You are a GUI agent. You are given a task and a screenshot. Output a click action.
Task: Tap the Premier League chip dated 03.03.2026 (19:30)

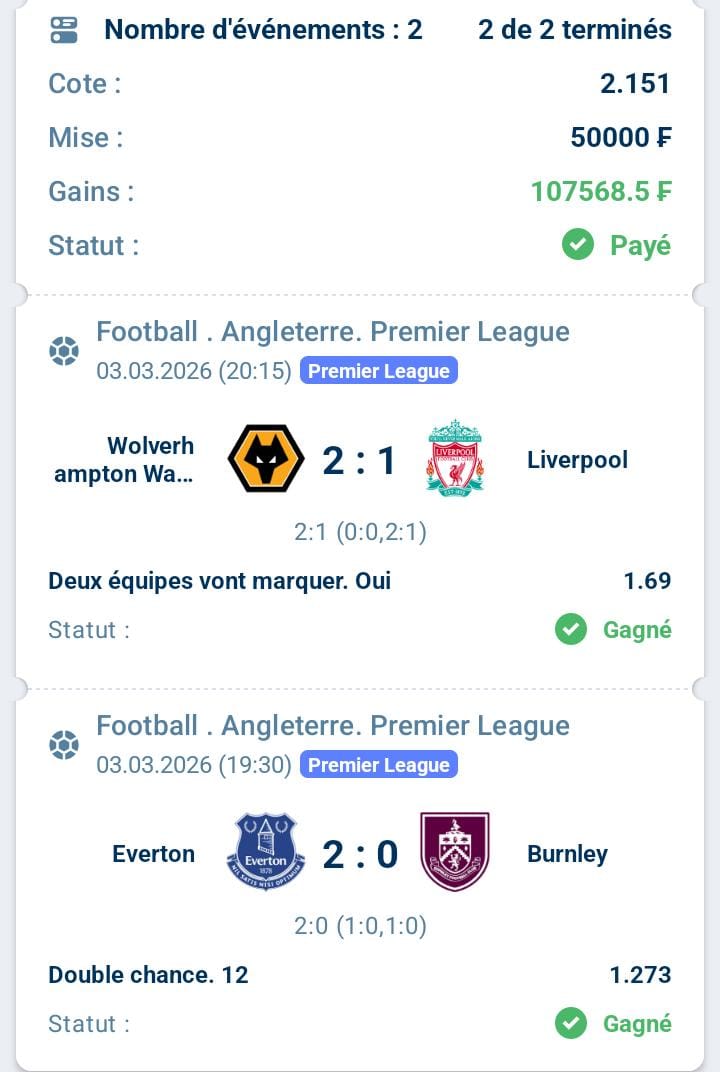pyautogui.click(x=378, y=765)
